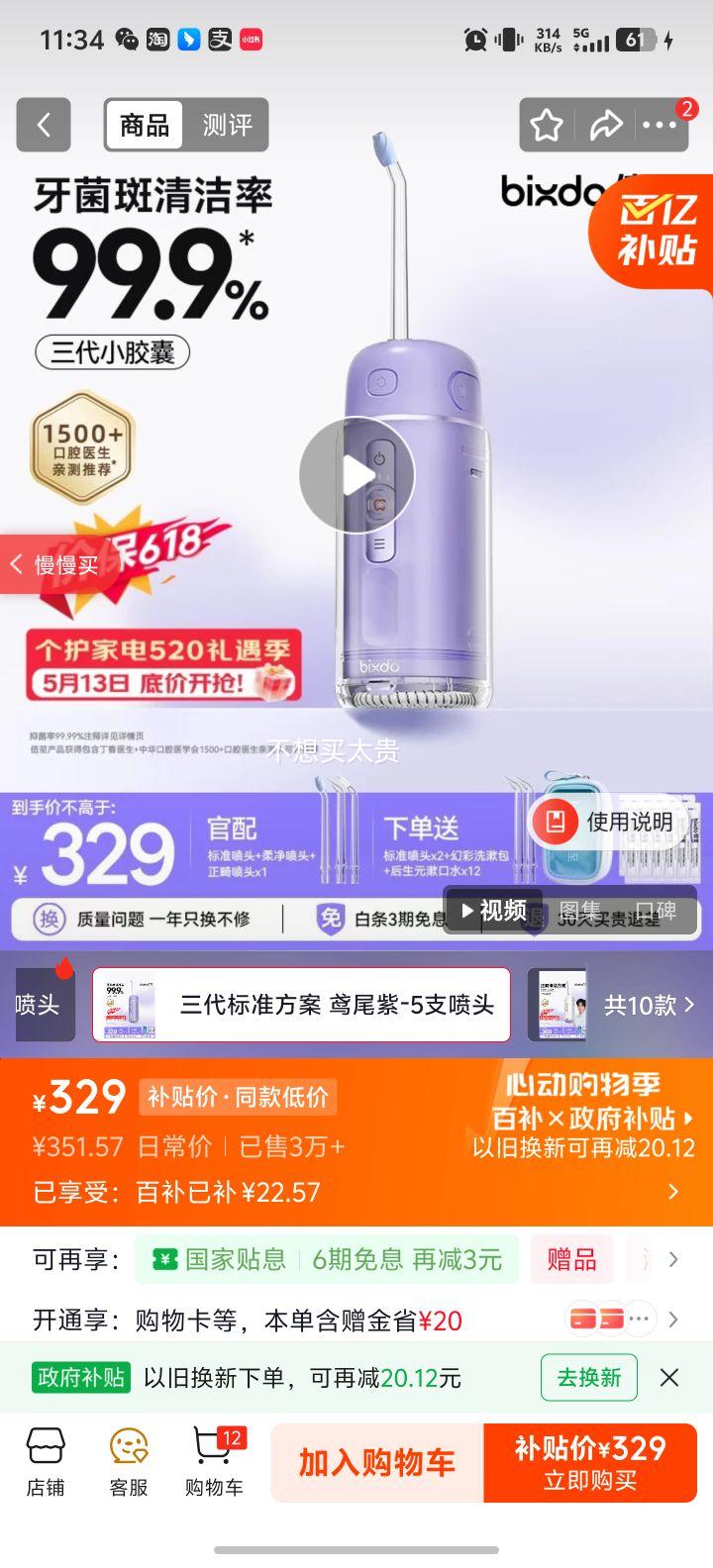The image size is (713, 1568).
Task: Play the product video
Action: 356,476
